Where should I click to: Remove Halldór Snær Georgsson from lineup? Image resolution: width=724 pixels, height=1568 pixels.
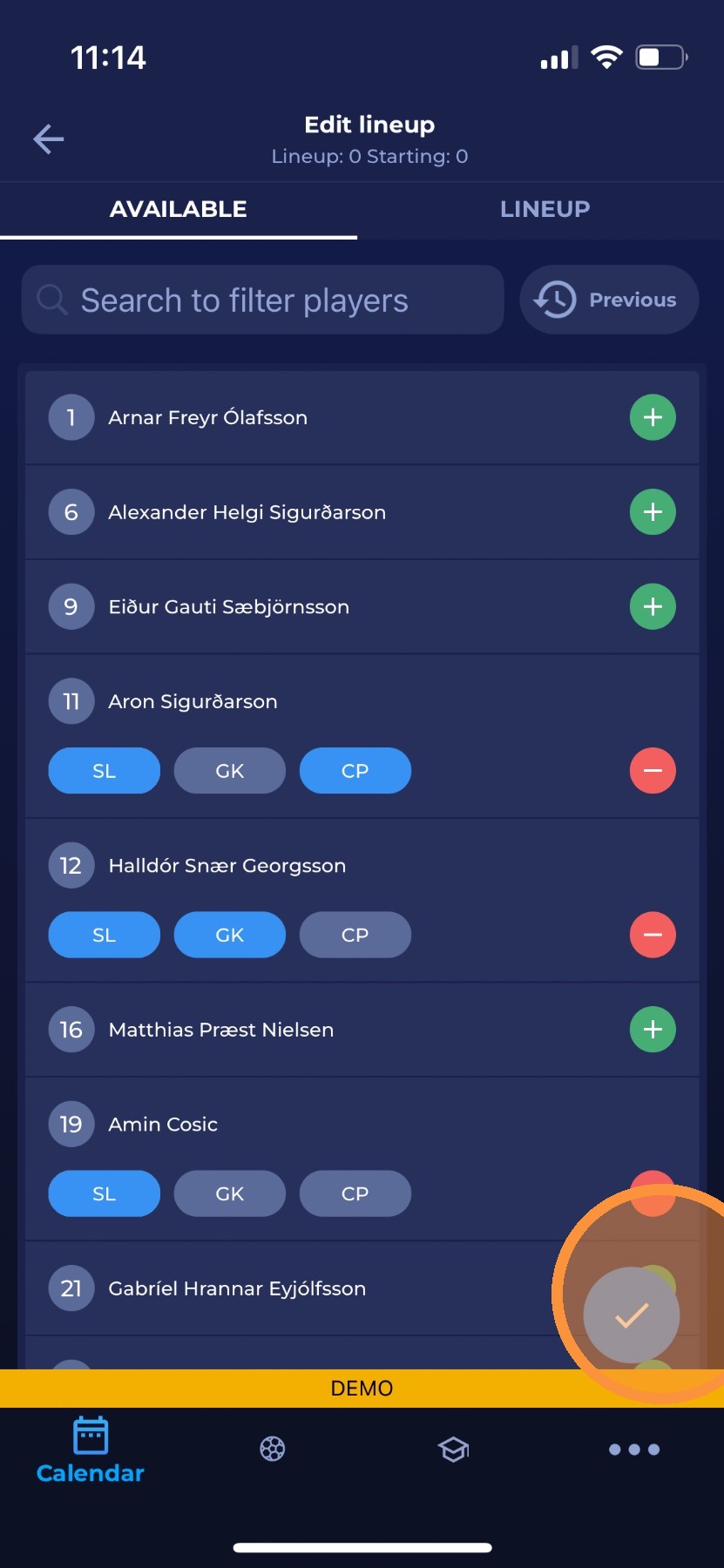[653, 935]
